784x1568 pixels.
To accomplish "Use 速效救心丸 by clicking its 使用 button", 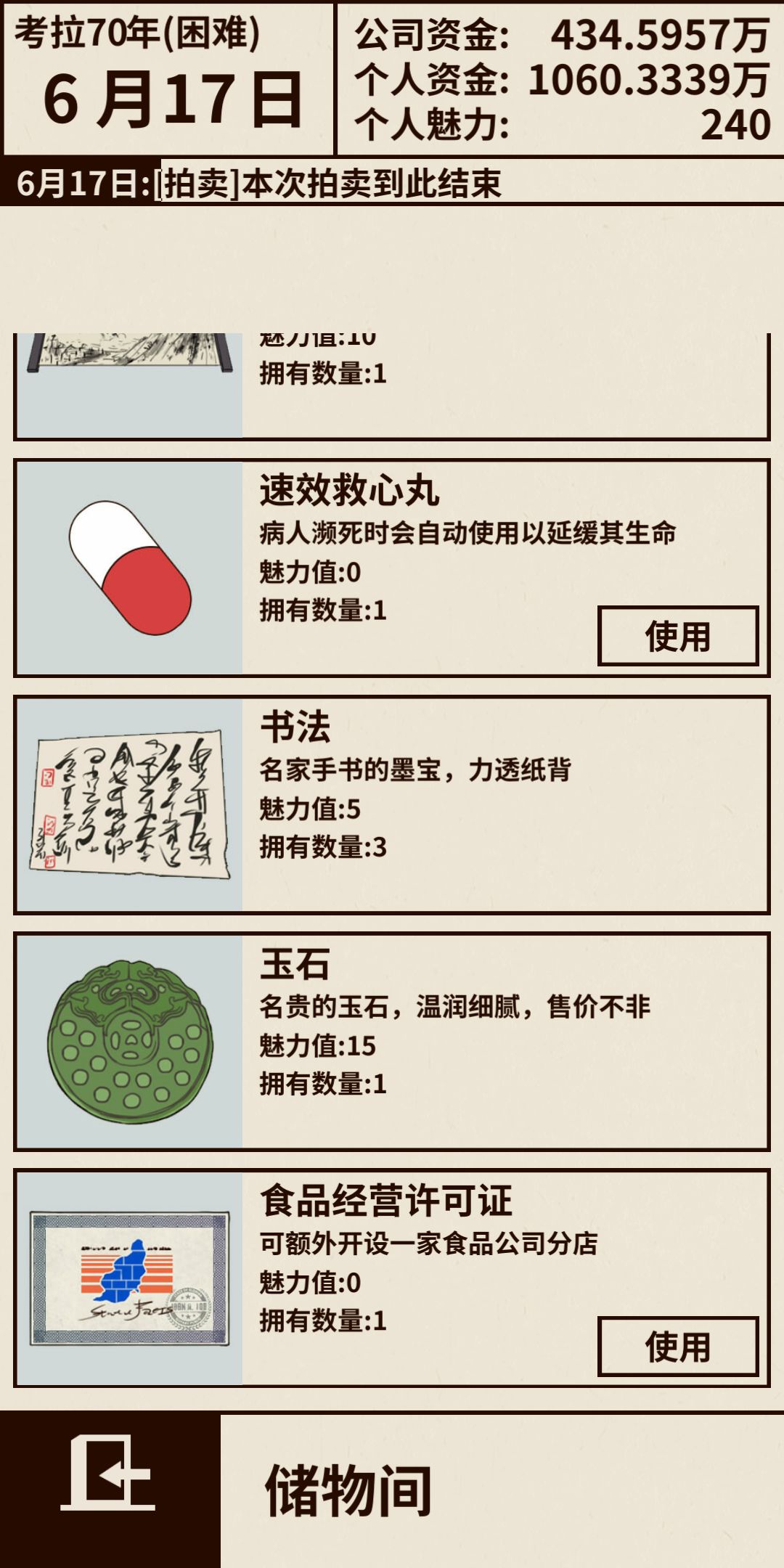I will pos(679,635).
